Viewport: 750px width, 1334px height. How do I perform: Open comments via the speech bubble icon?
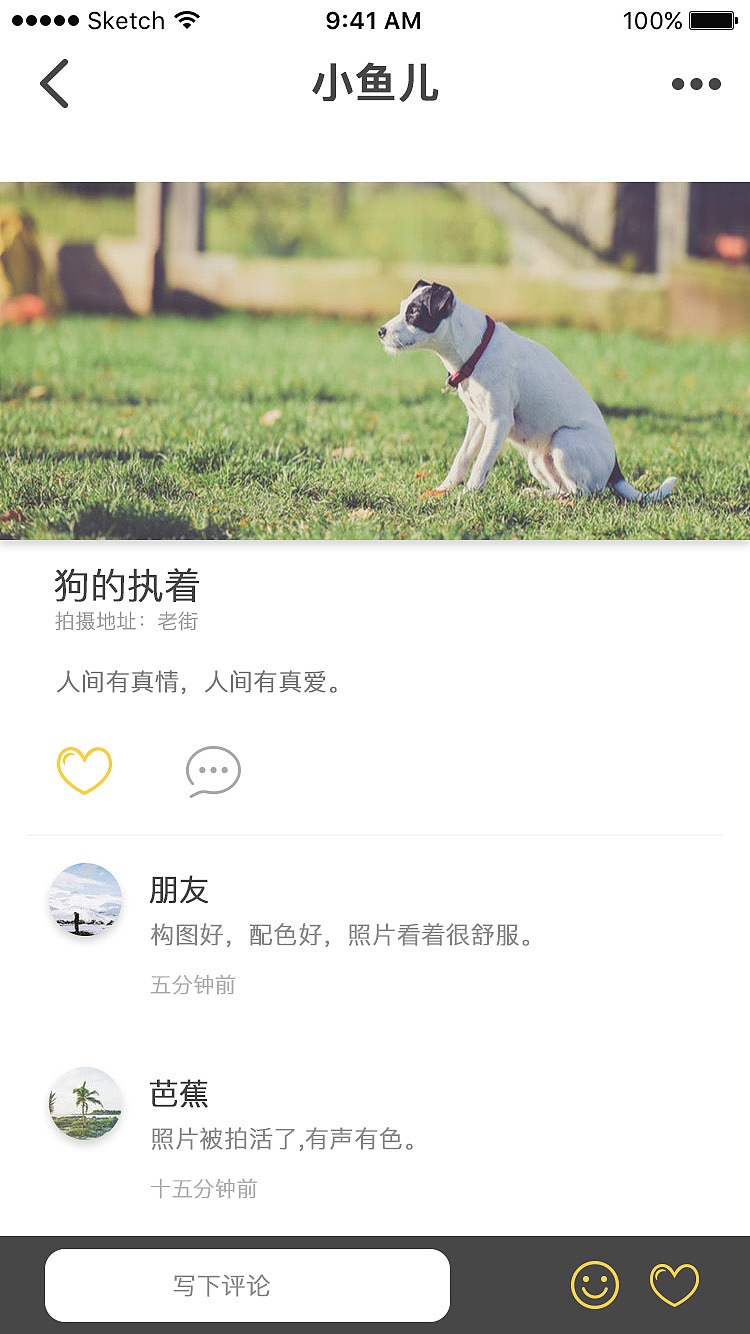click(212, 771)
